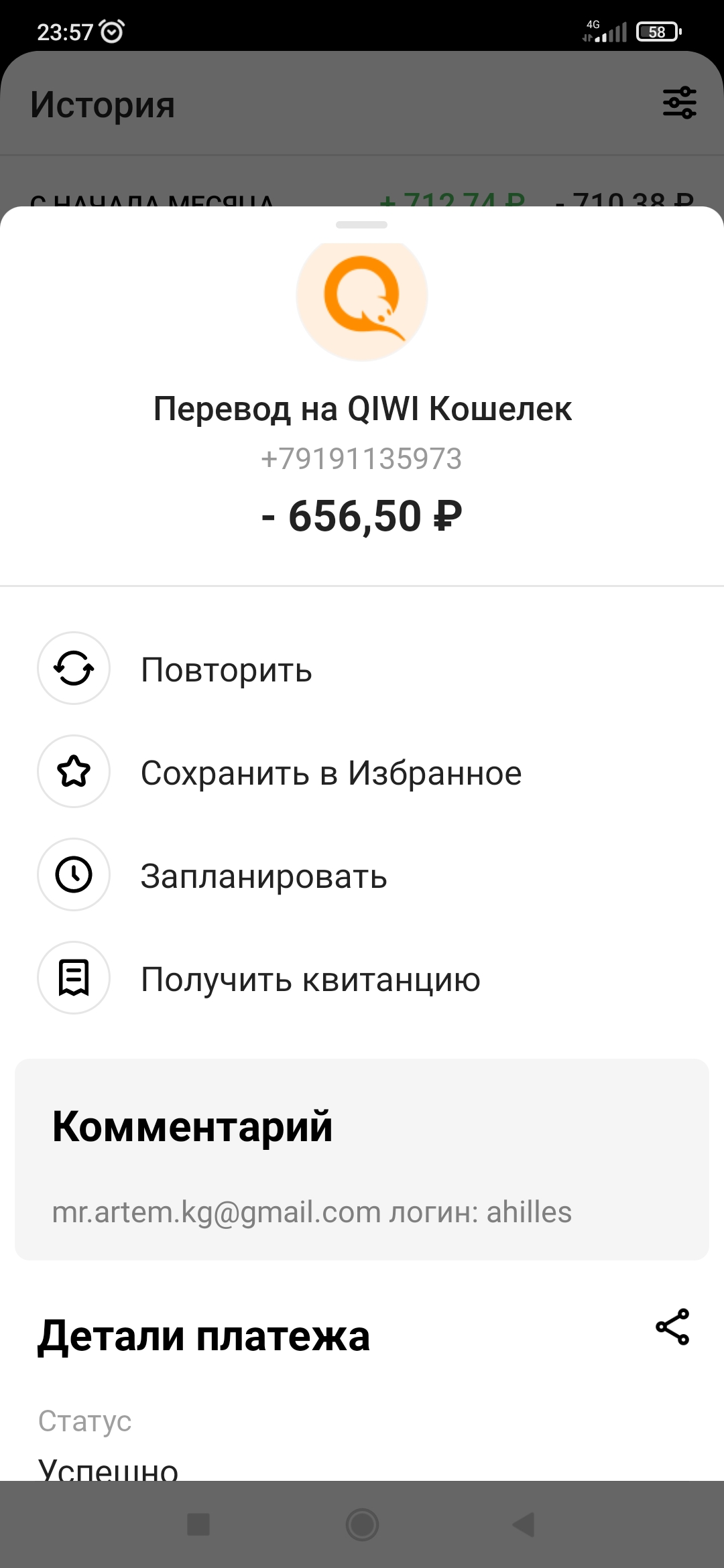724x1568 pixels.
Task: Select Сохранить в Избранное
Action: (362, 772)
